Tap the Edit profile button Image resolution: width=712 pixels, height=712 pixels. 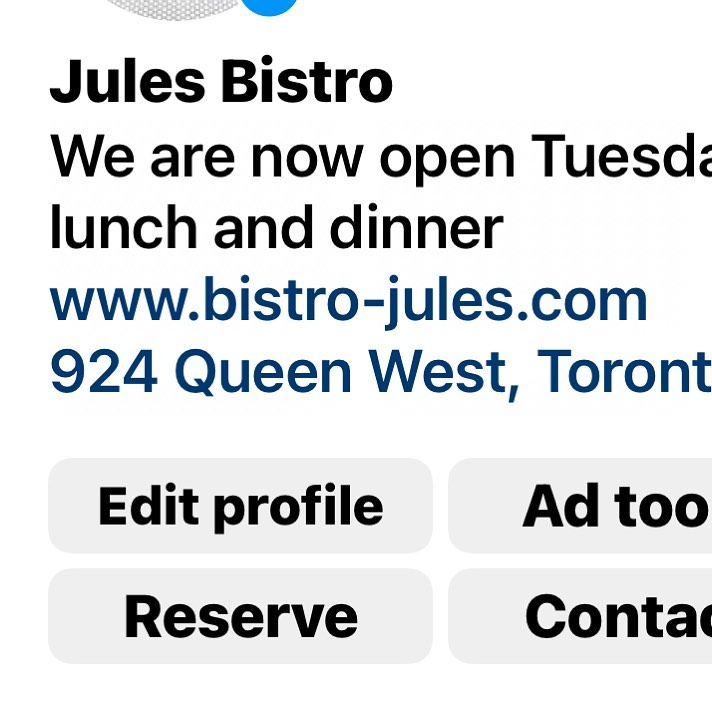tap(240, 506)
